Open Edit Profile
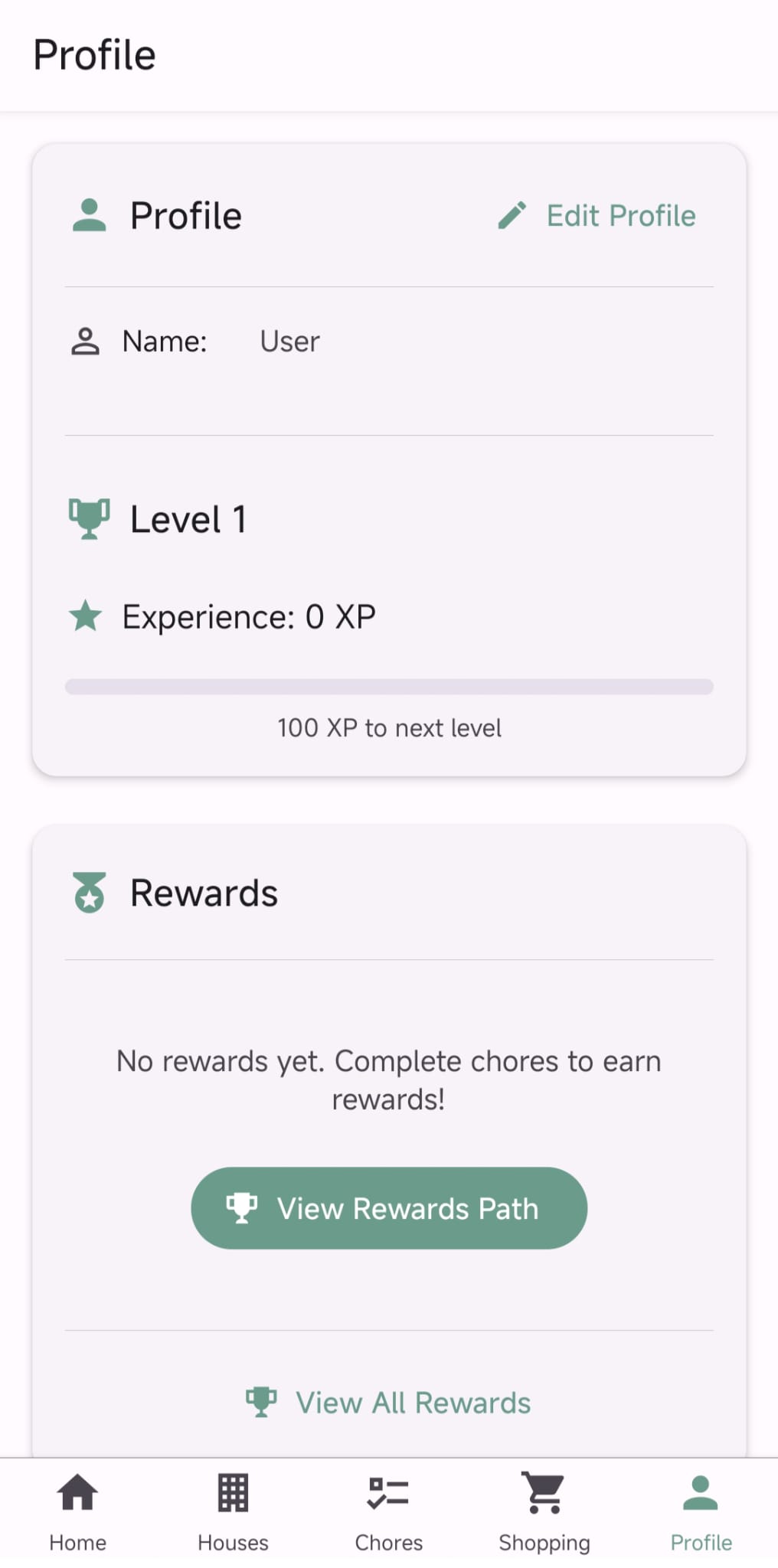 click(619, 215)
